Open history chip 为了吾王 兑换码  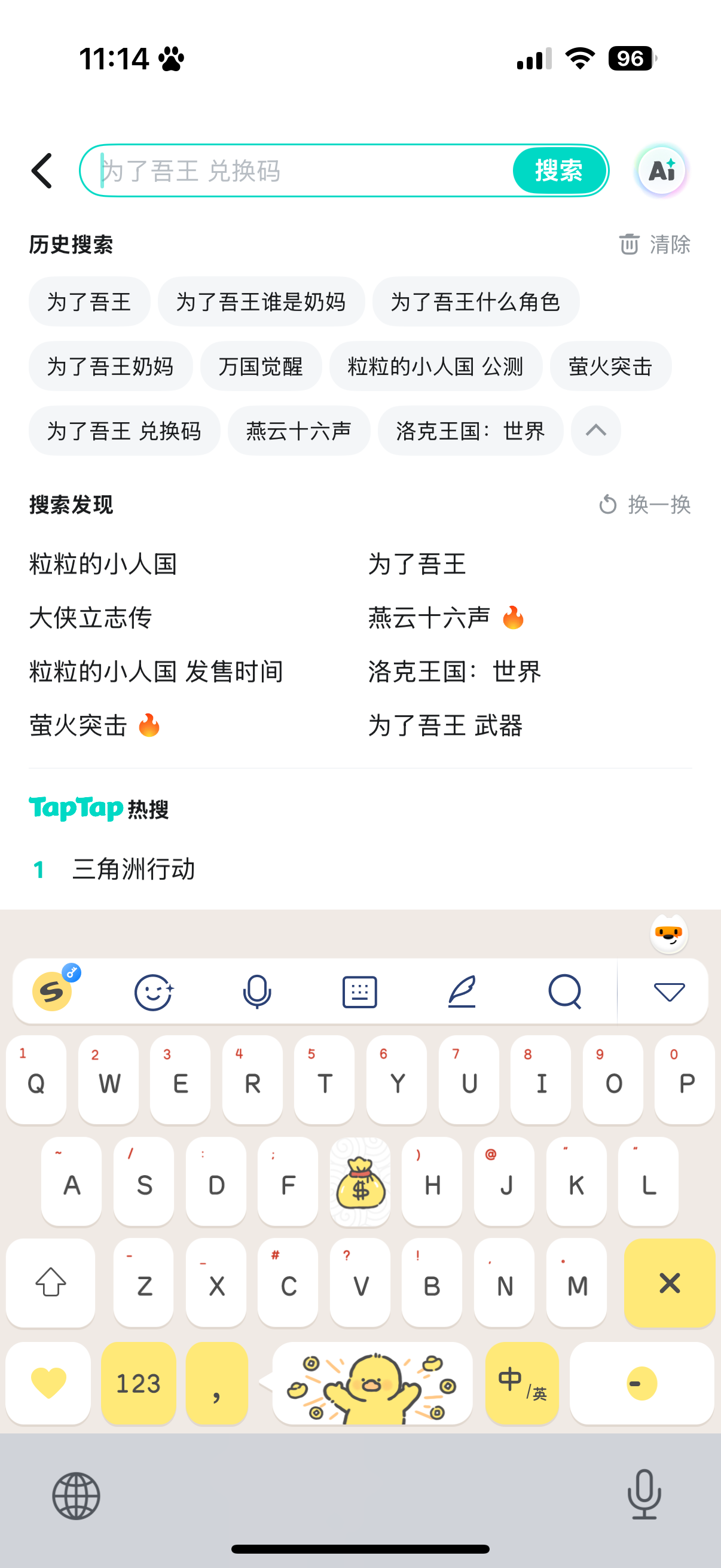(x=124, y=431)
